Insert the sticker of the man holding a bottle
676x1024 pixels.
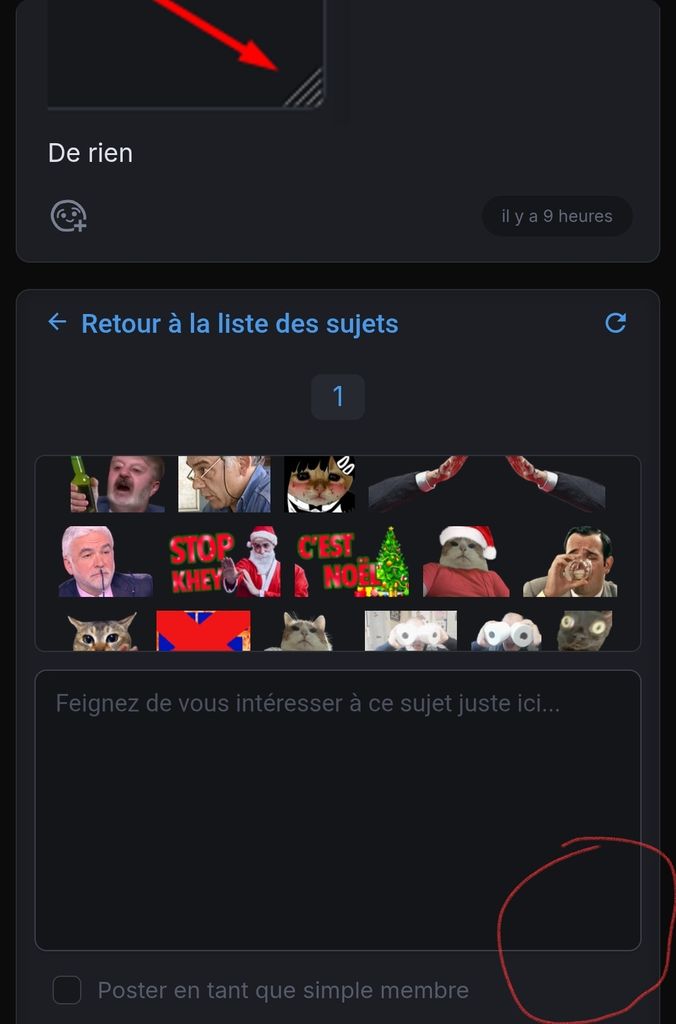pos(117,484)
